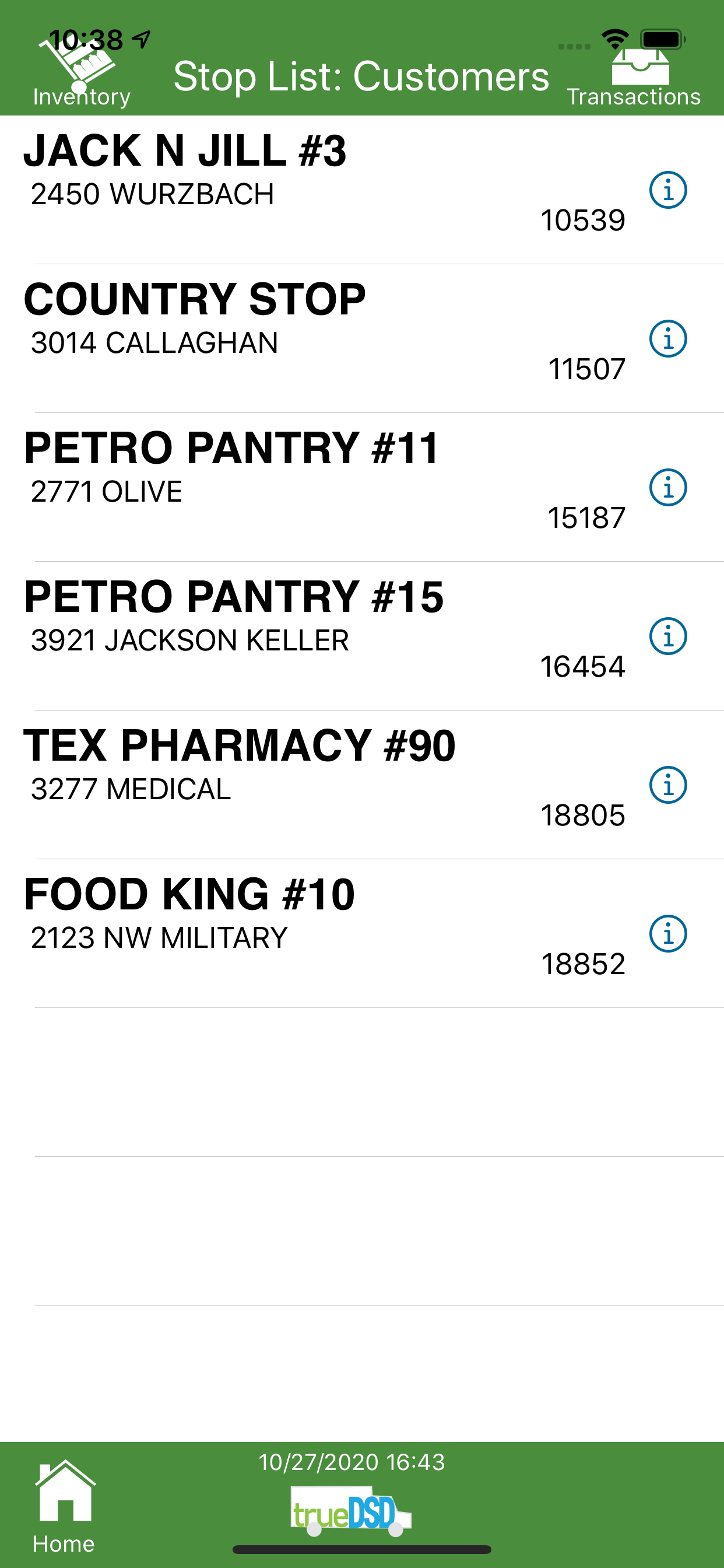Go to Home from bottom bar

pos(64,1507)
